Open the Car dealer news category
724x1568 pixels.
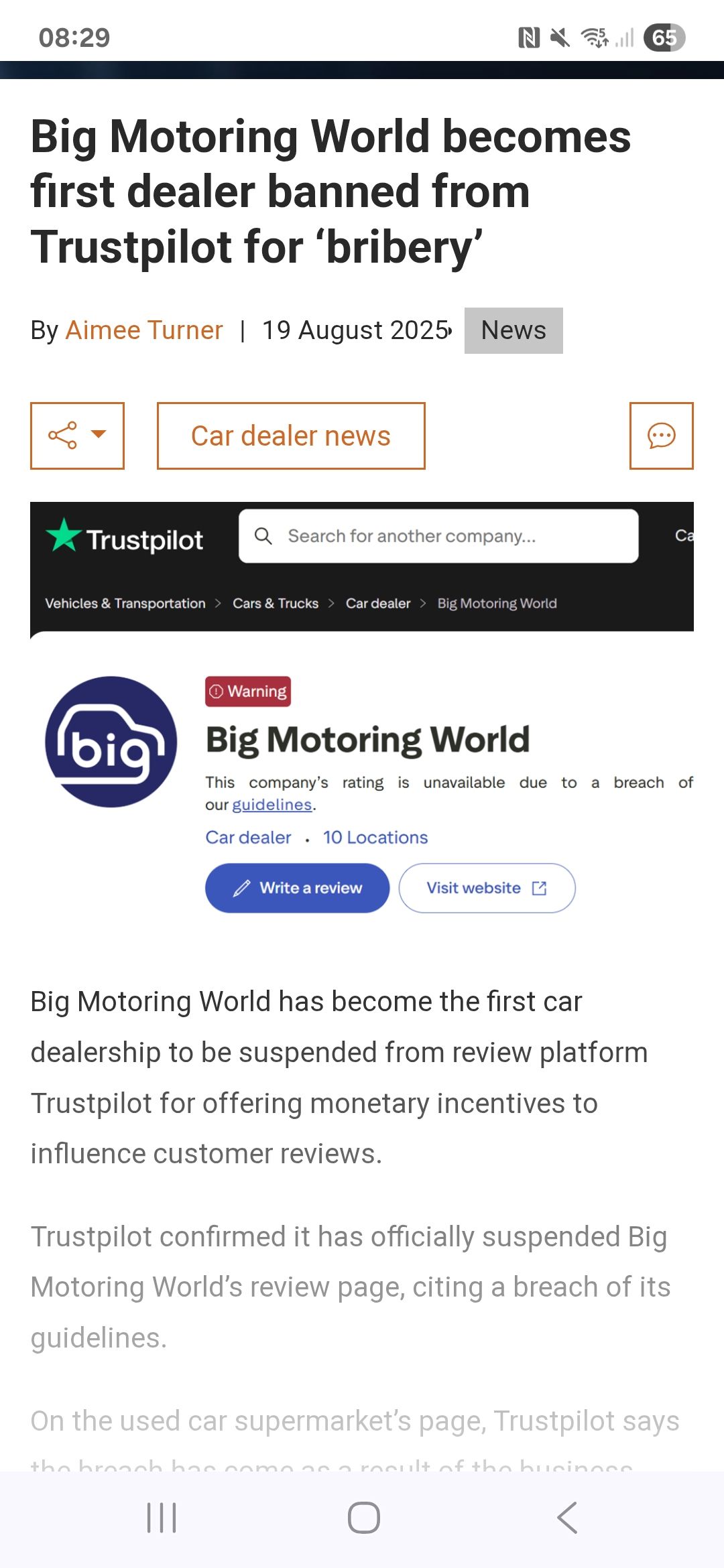click(291, 436)
